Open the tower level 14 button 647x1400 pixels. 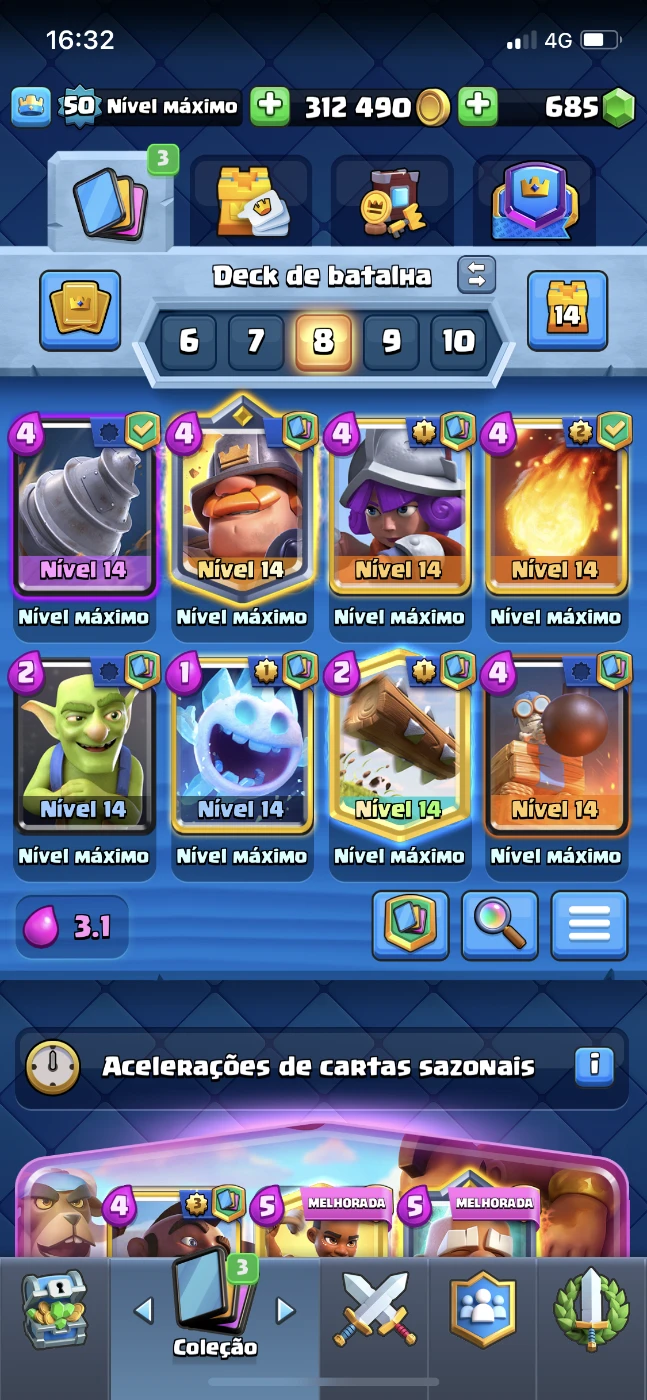click(x=567, y=311)
